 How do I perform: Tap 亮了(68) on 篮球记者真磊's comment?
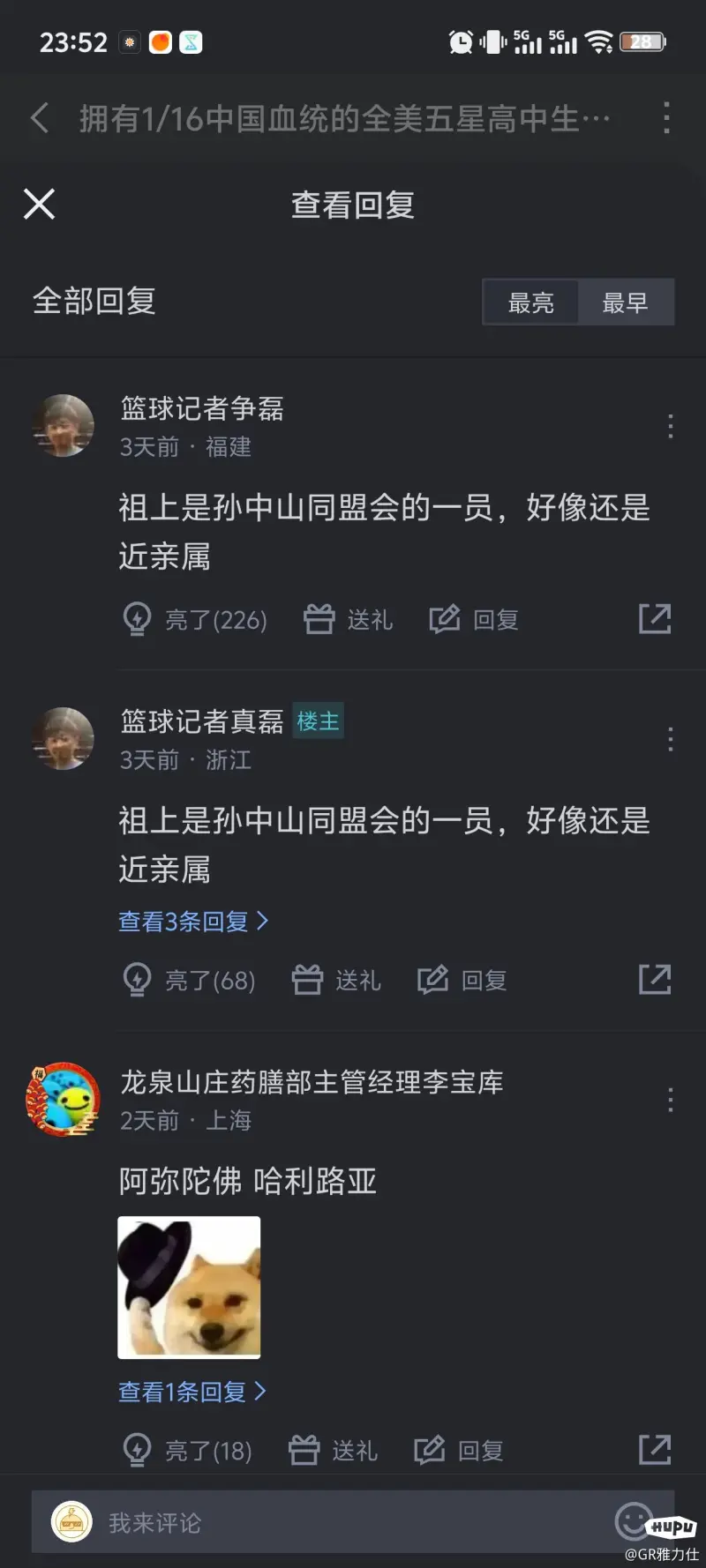coord(190,980)
